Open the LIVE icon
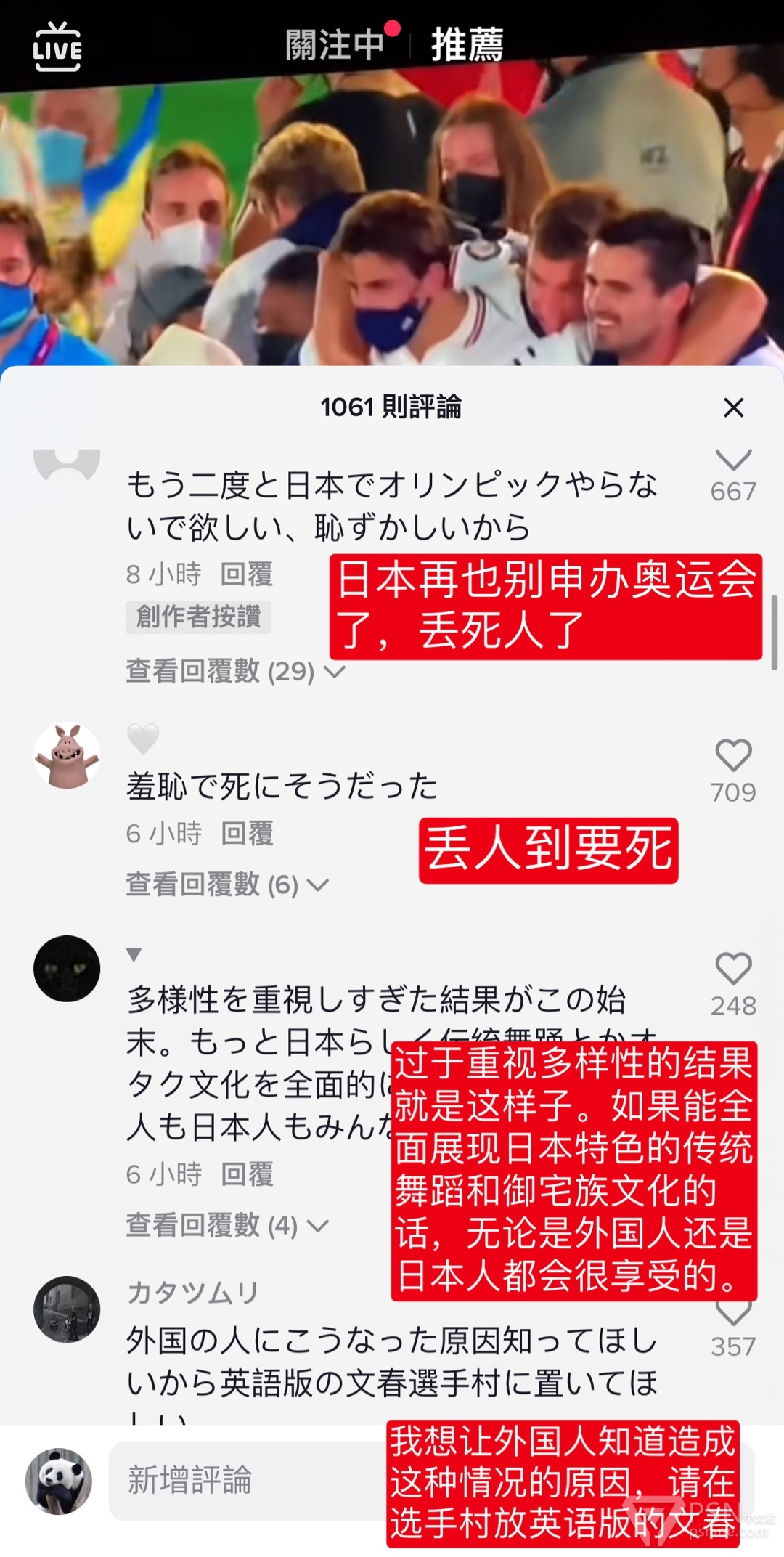The image size is (784, 1557). click(x=57, y=47)
